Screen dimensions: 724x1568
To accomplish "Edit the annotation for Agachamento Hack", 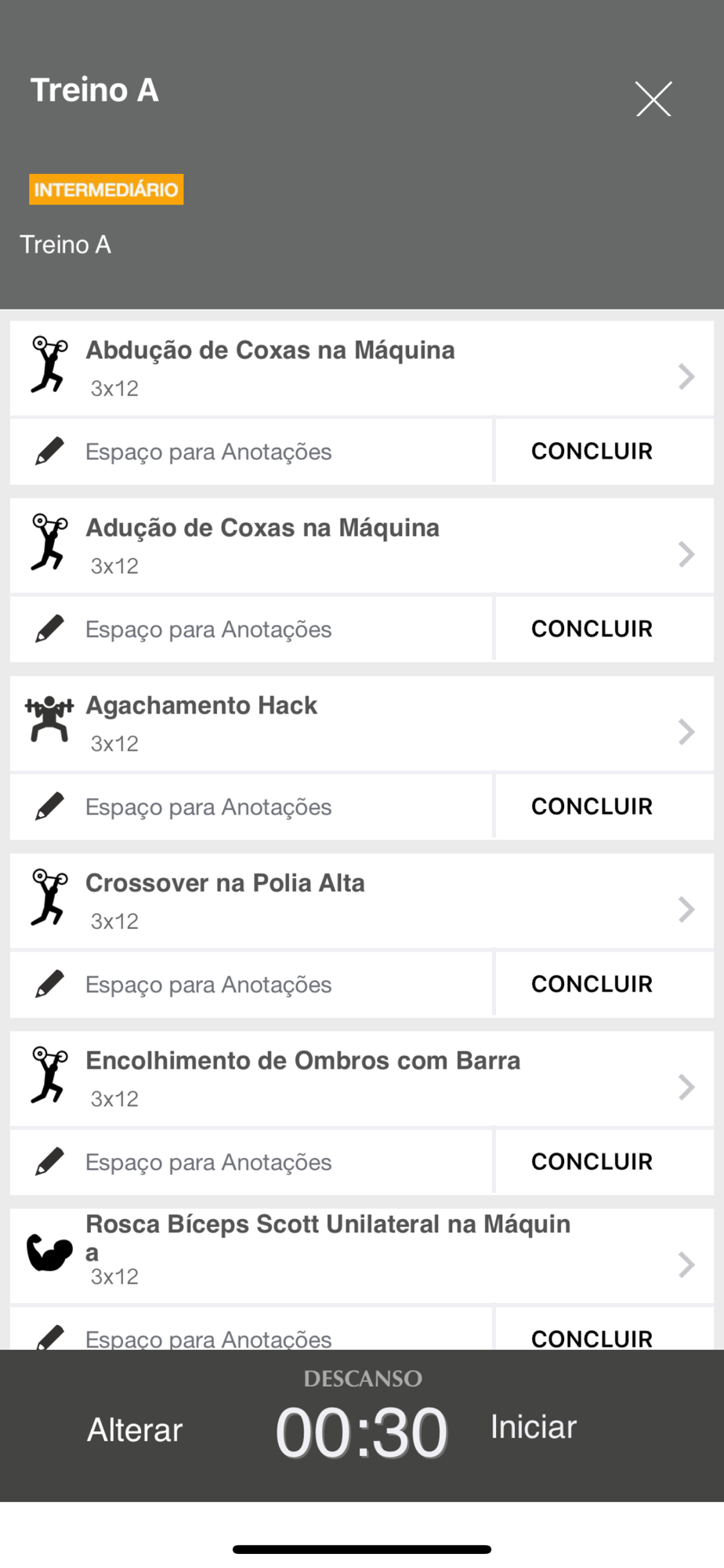I will 251,807.
